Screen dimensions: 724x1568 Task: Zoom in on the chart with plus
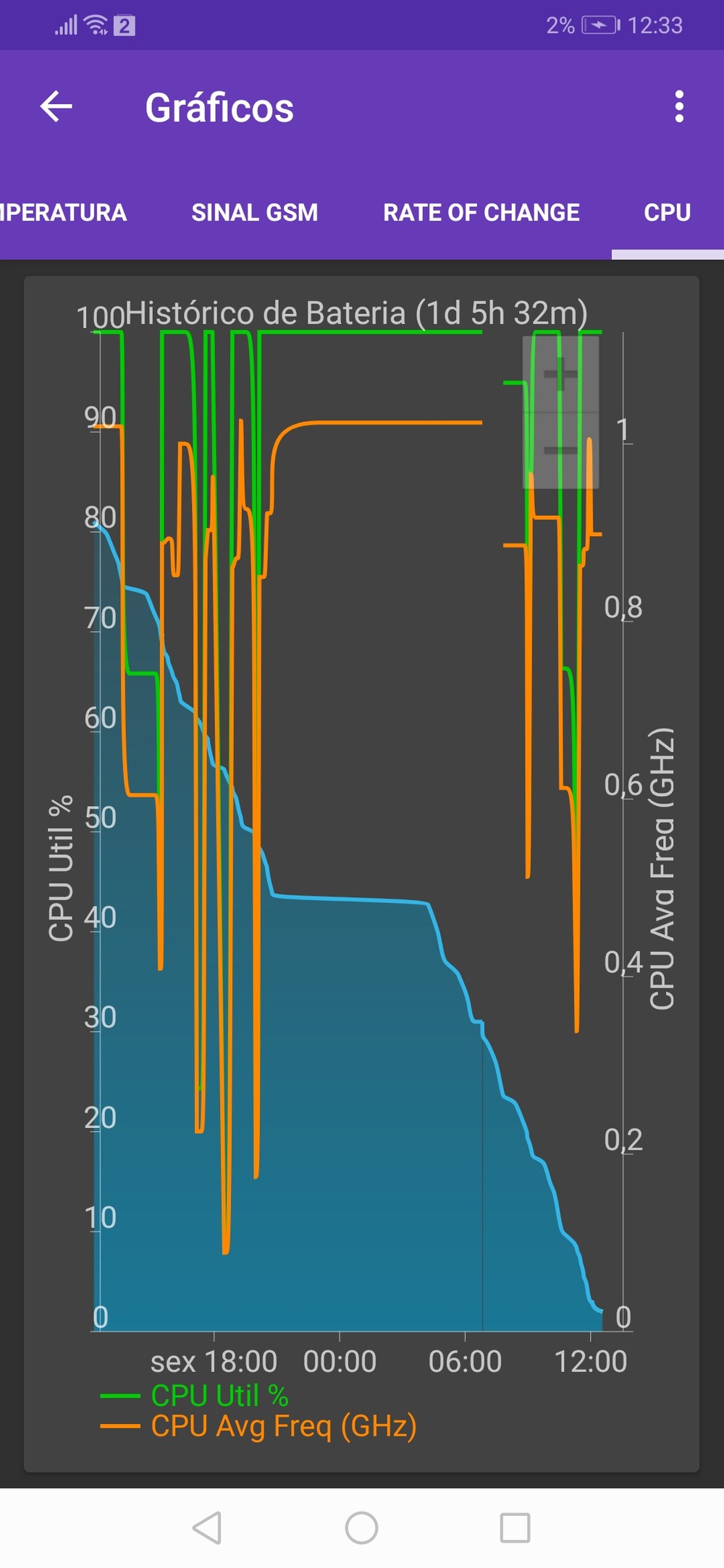click(560, 375)
